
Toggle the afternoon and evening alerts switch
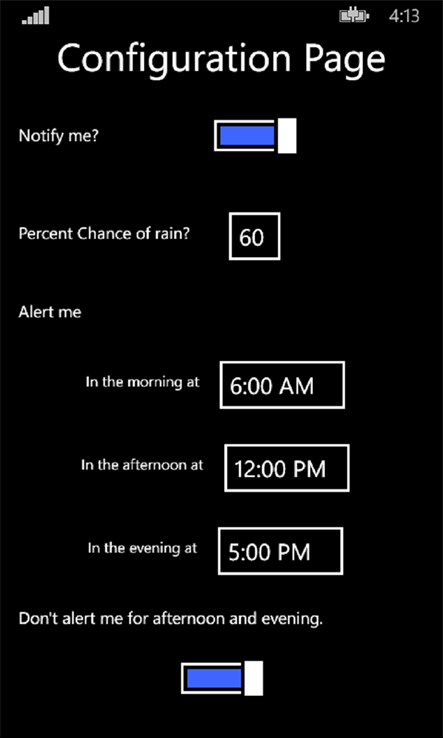point(222,678)
